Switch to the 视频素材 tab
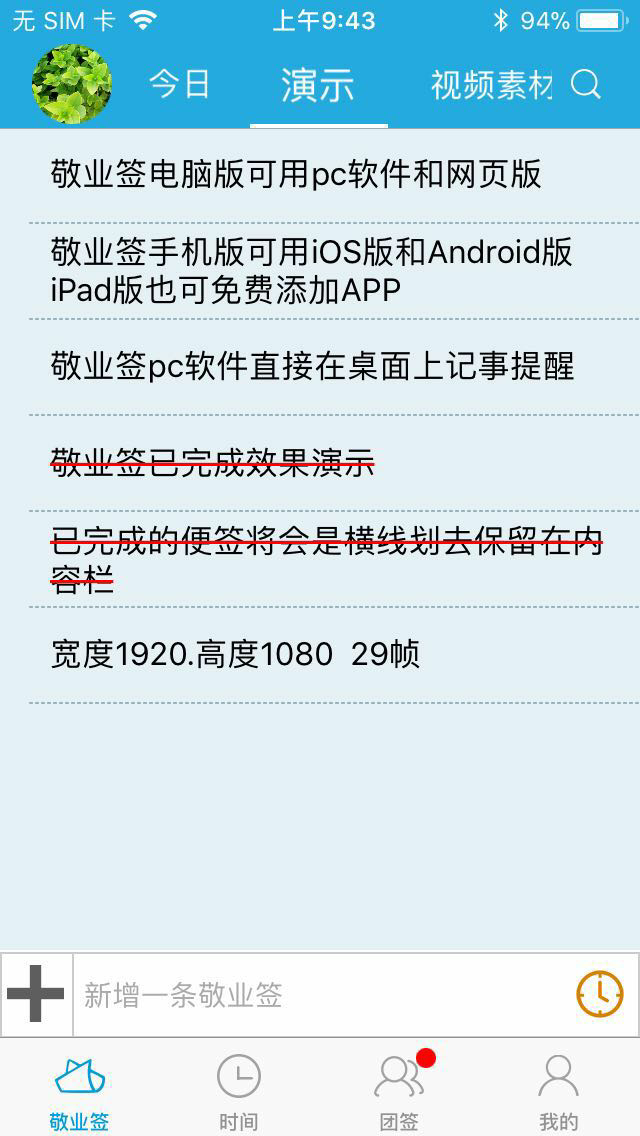 click(491, 85)
